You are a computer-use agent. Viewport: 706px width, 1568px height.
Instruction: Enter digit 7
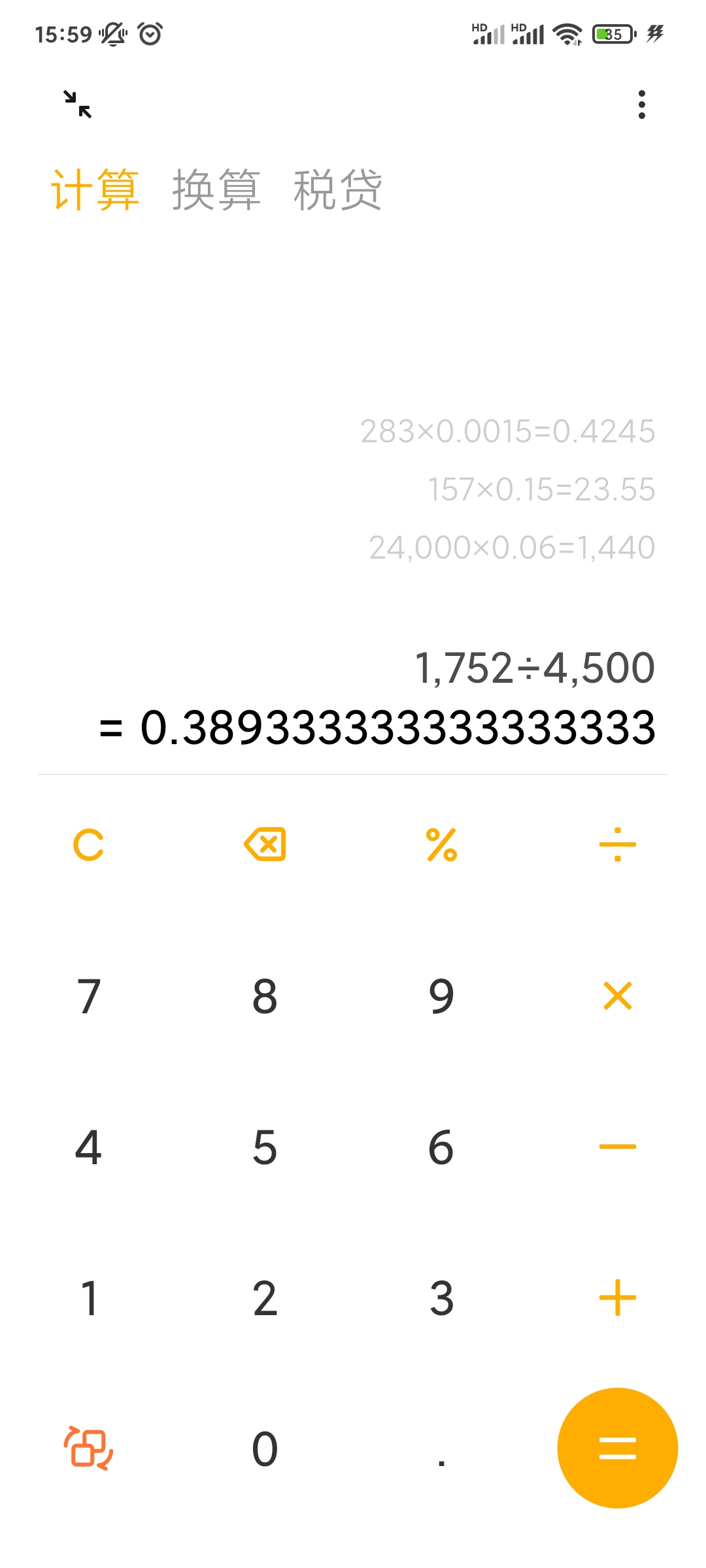pos(88,996)
